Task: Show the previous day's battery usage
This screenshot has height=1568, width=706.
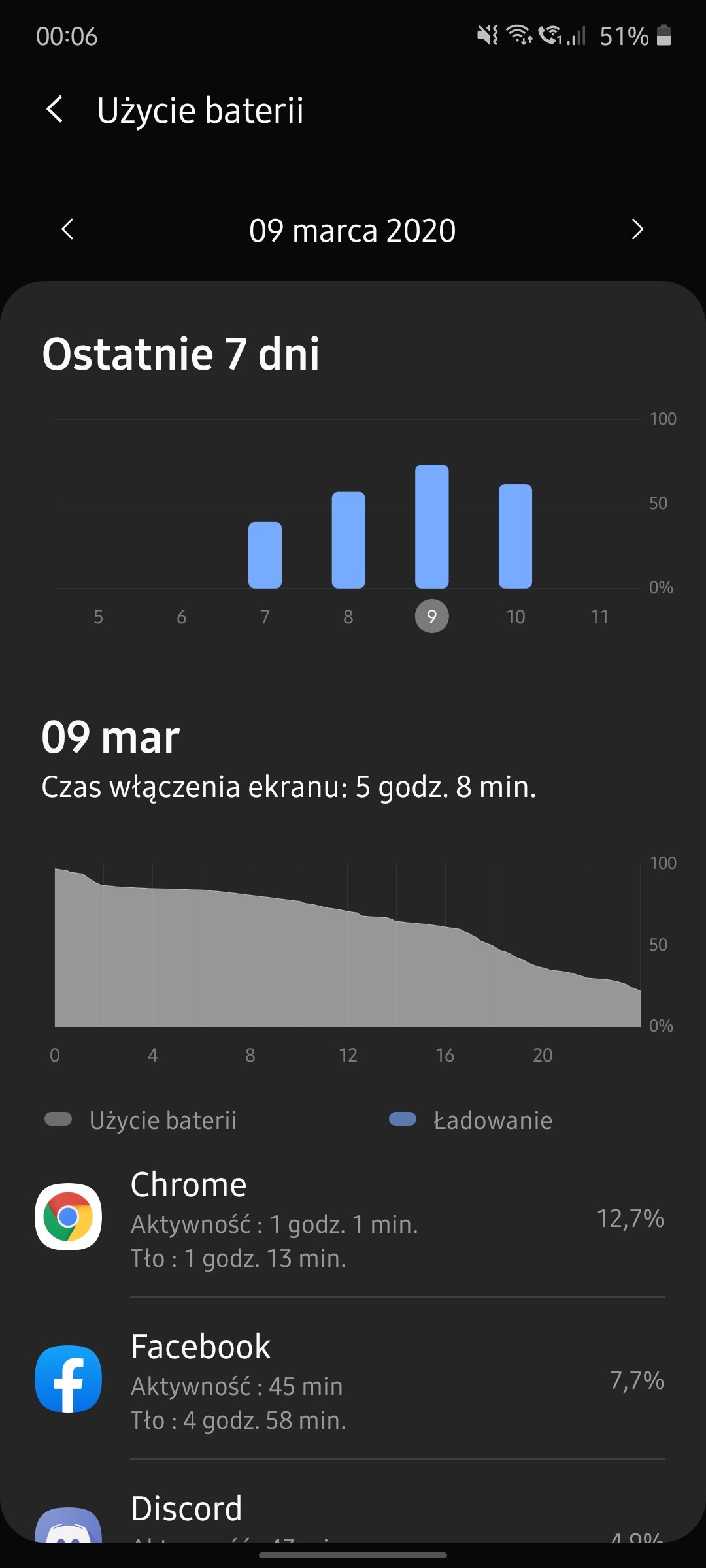Action: tap(67, 229)
